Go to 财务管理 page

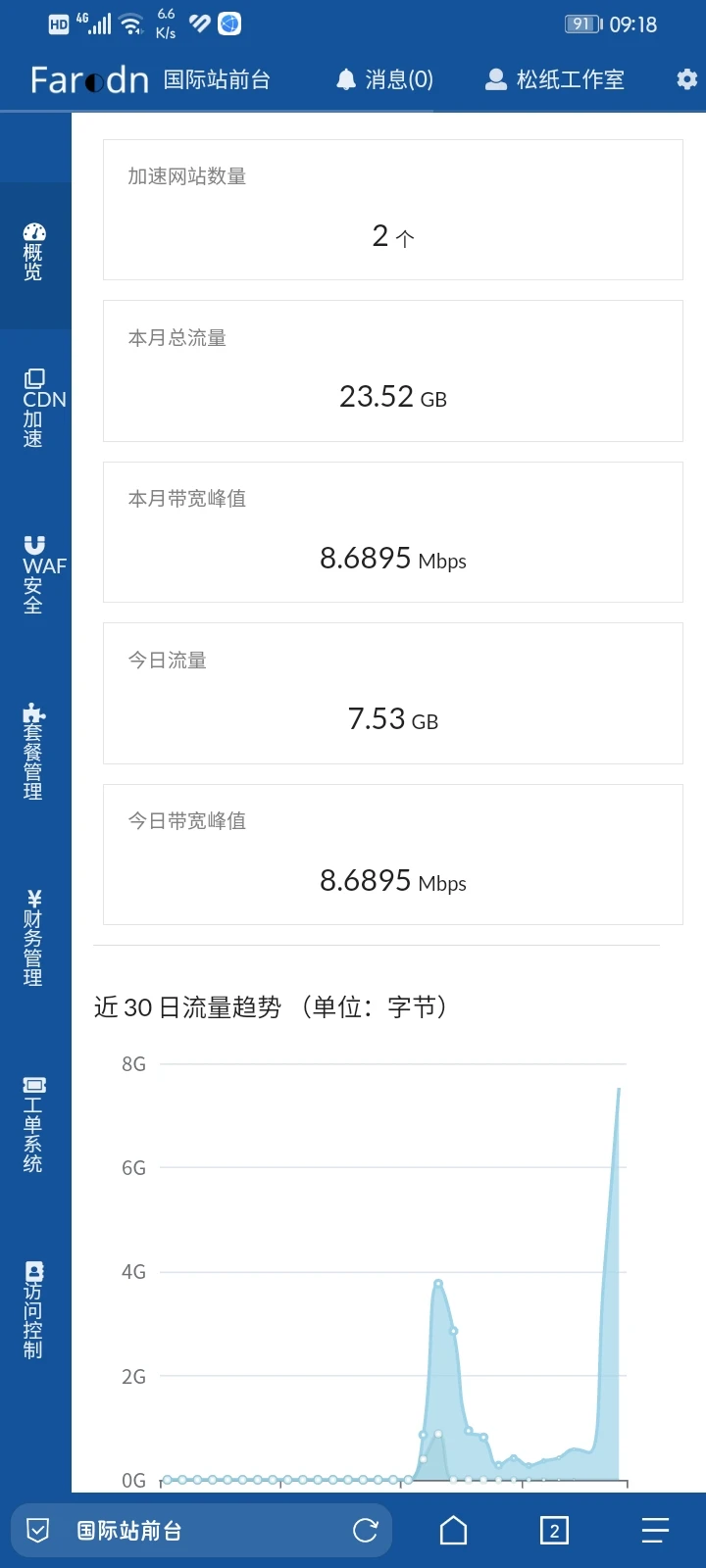(34, 938)
